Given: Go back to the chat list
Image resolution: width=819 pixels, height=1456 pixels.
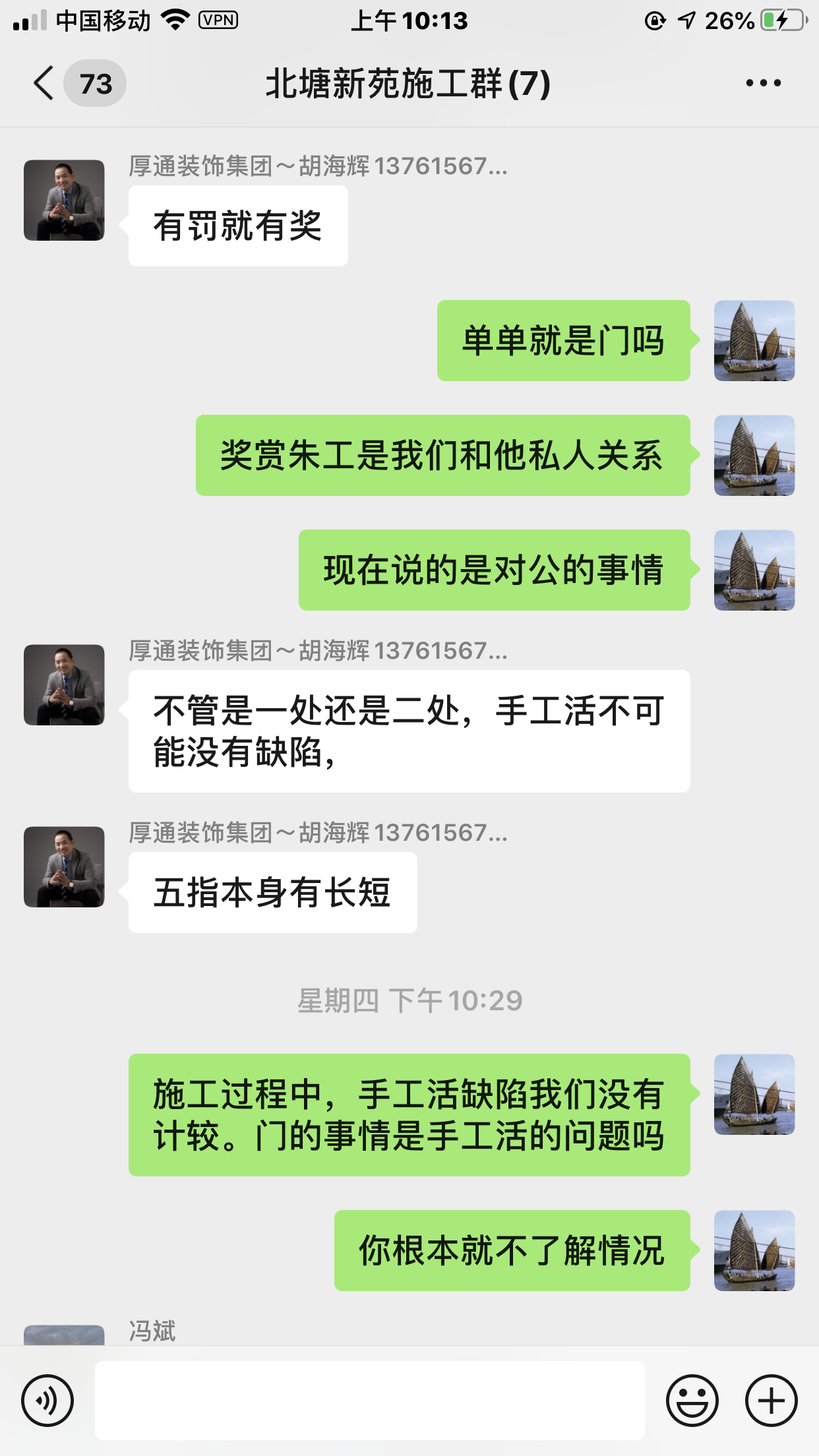Looking at the screenshot, I should coord(45,84).
